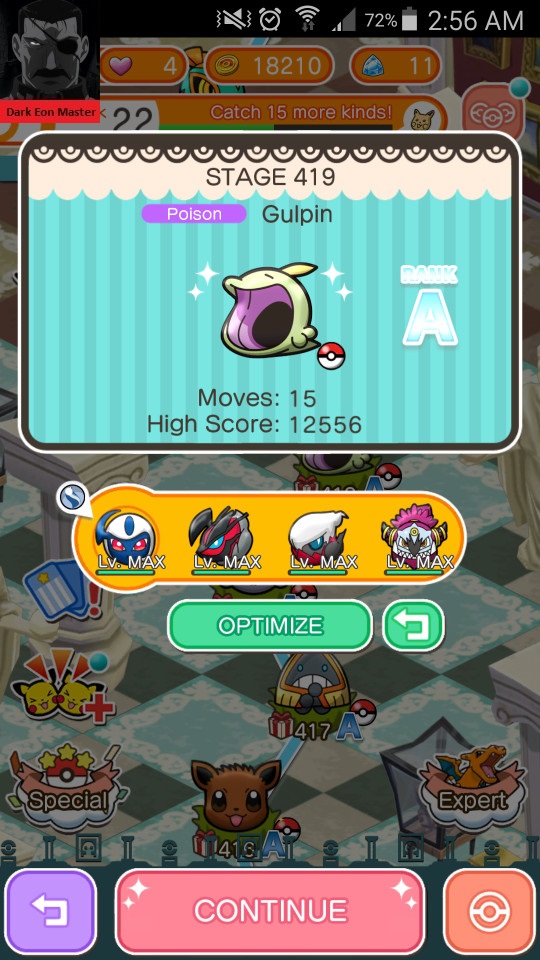Tap the CONTINUE button to start stage

click(x=270, y=910)
